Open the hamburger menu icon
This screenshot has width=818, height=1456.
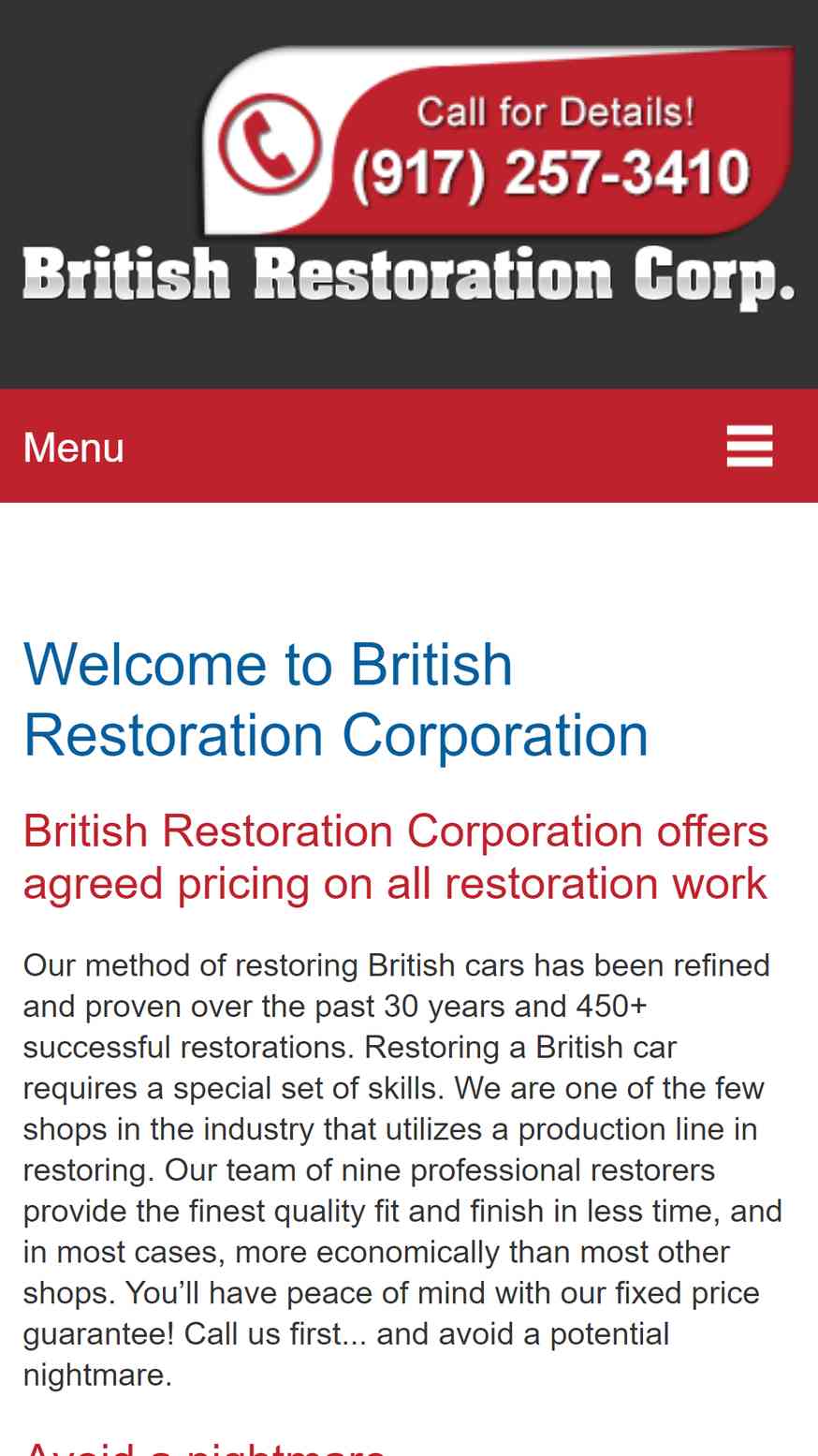click(750, 446)
